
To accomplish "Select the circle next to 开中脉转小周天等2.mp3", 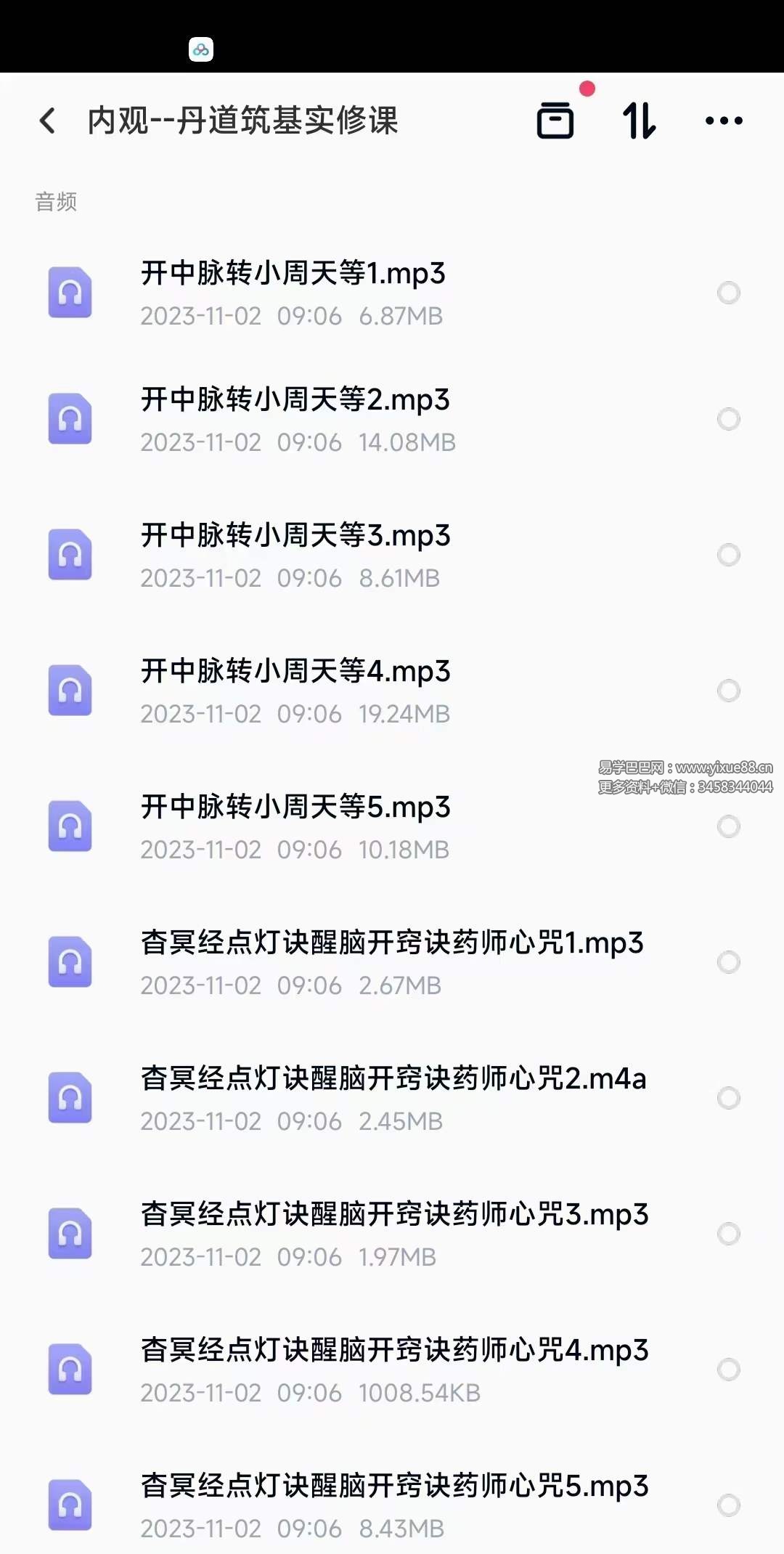I will 729,418.
